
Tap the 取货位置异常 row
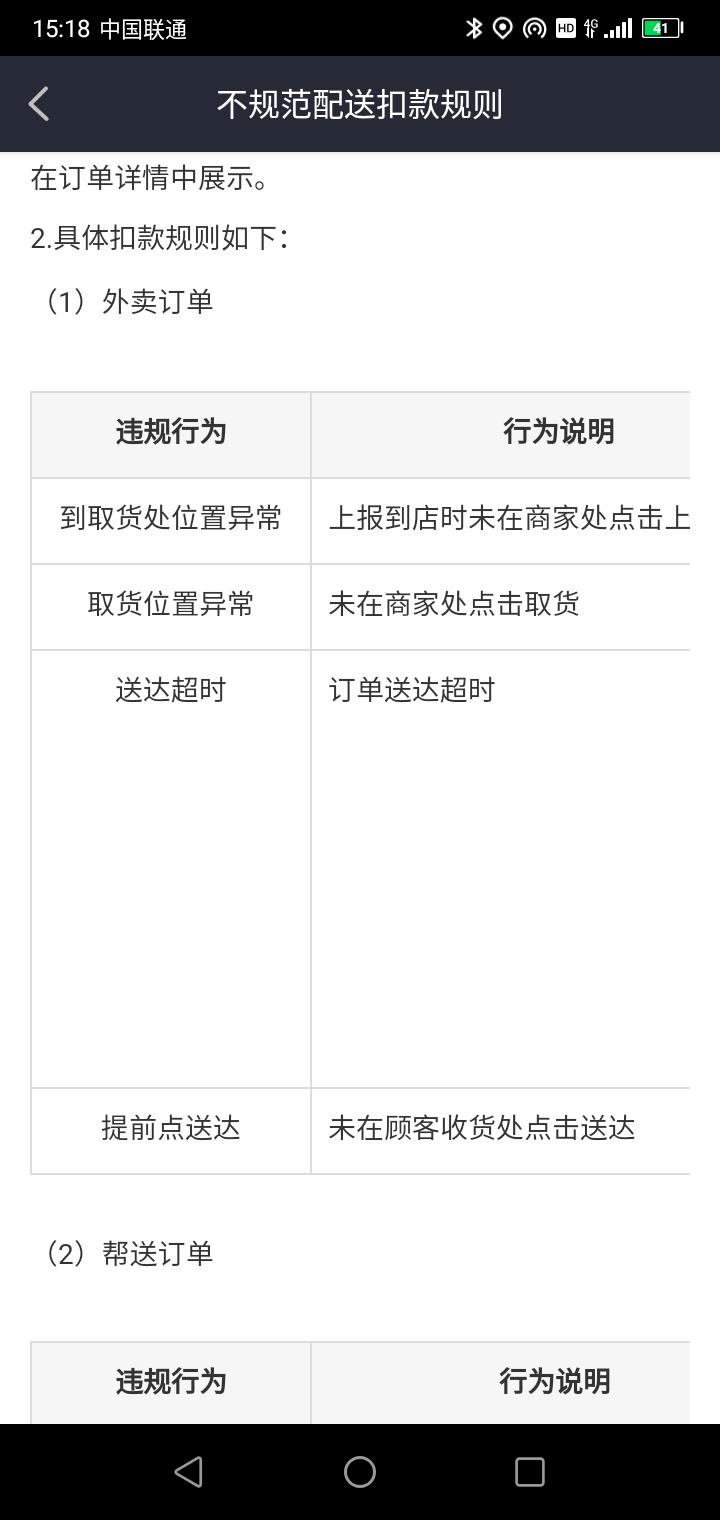click(170, 605)
